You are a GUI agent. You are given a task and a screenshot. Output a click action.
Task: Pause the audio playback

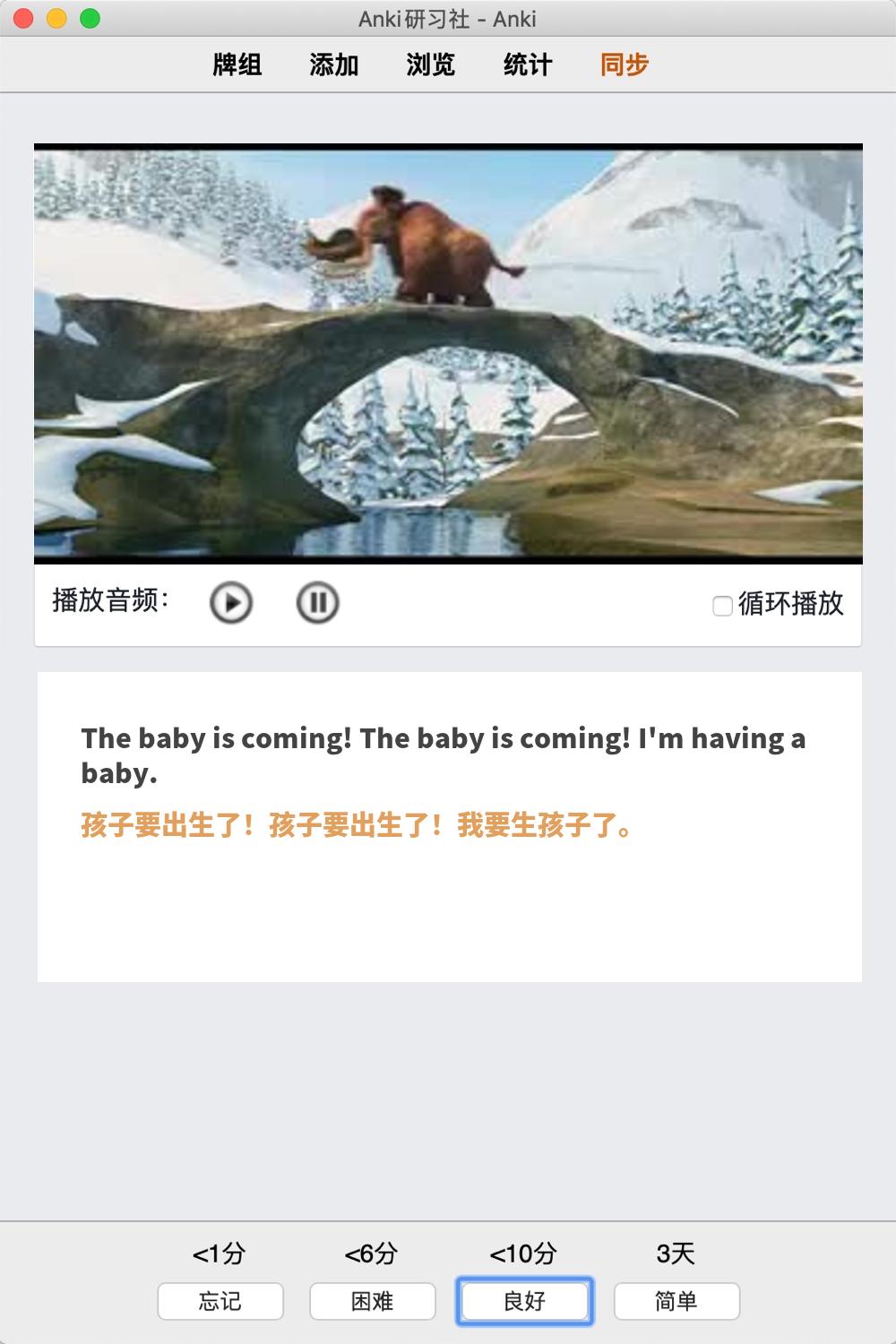(x=317, y=602)
